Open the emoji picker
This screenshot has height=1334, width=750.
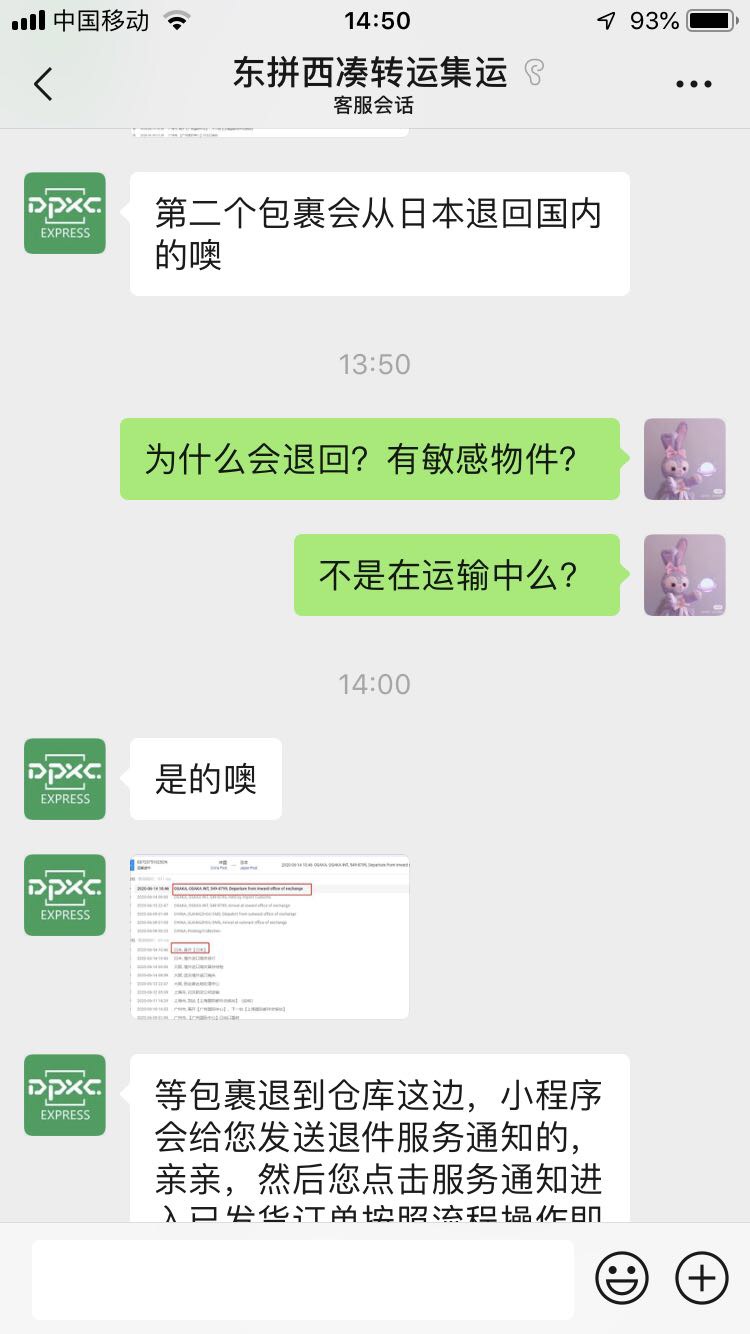[x=622, y=1278]
